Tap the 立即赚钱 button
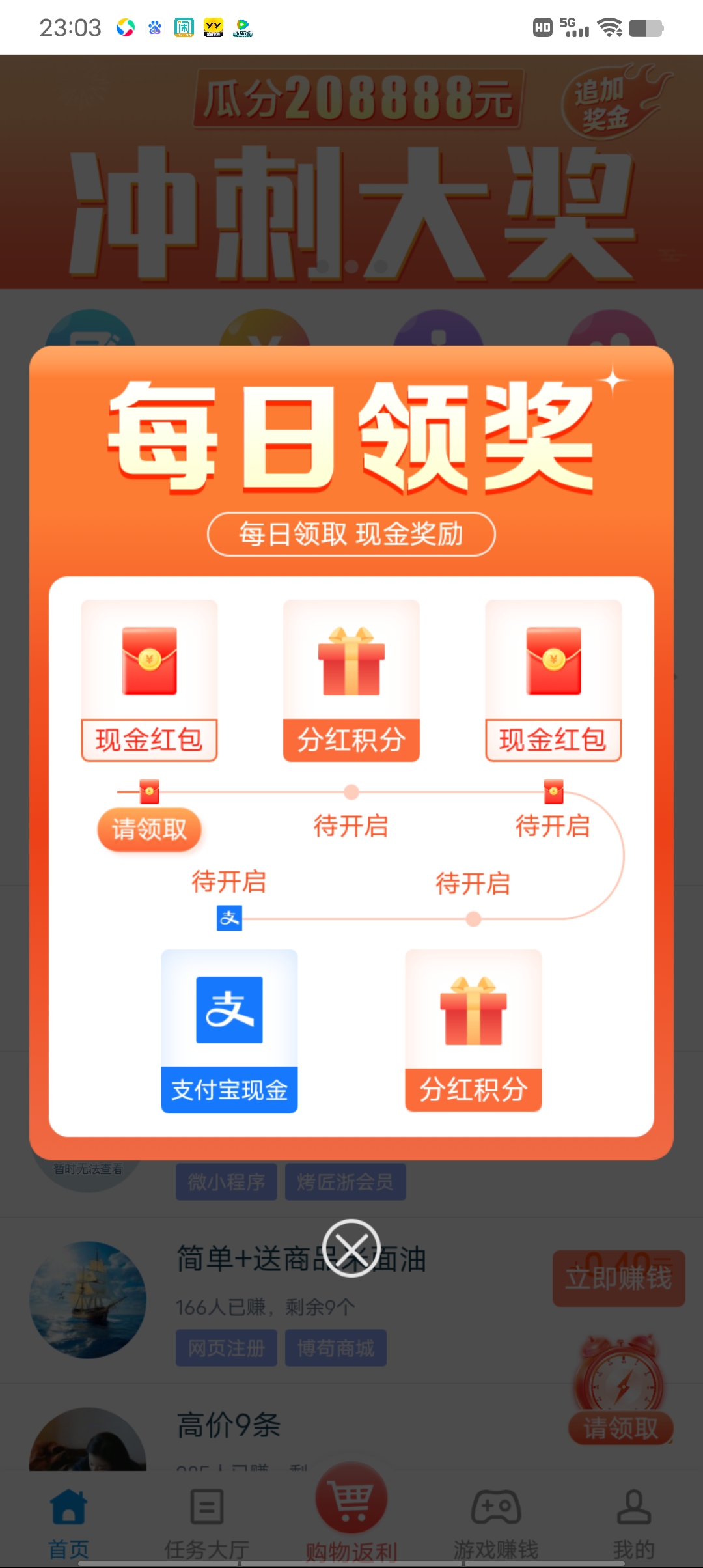 click(x=618, y=1278)
